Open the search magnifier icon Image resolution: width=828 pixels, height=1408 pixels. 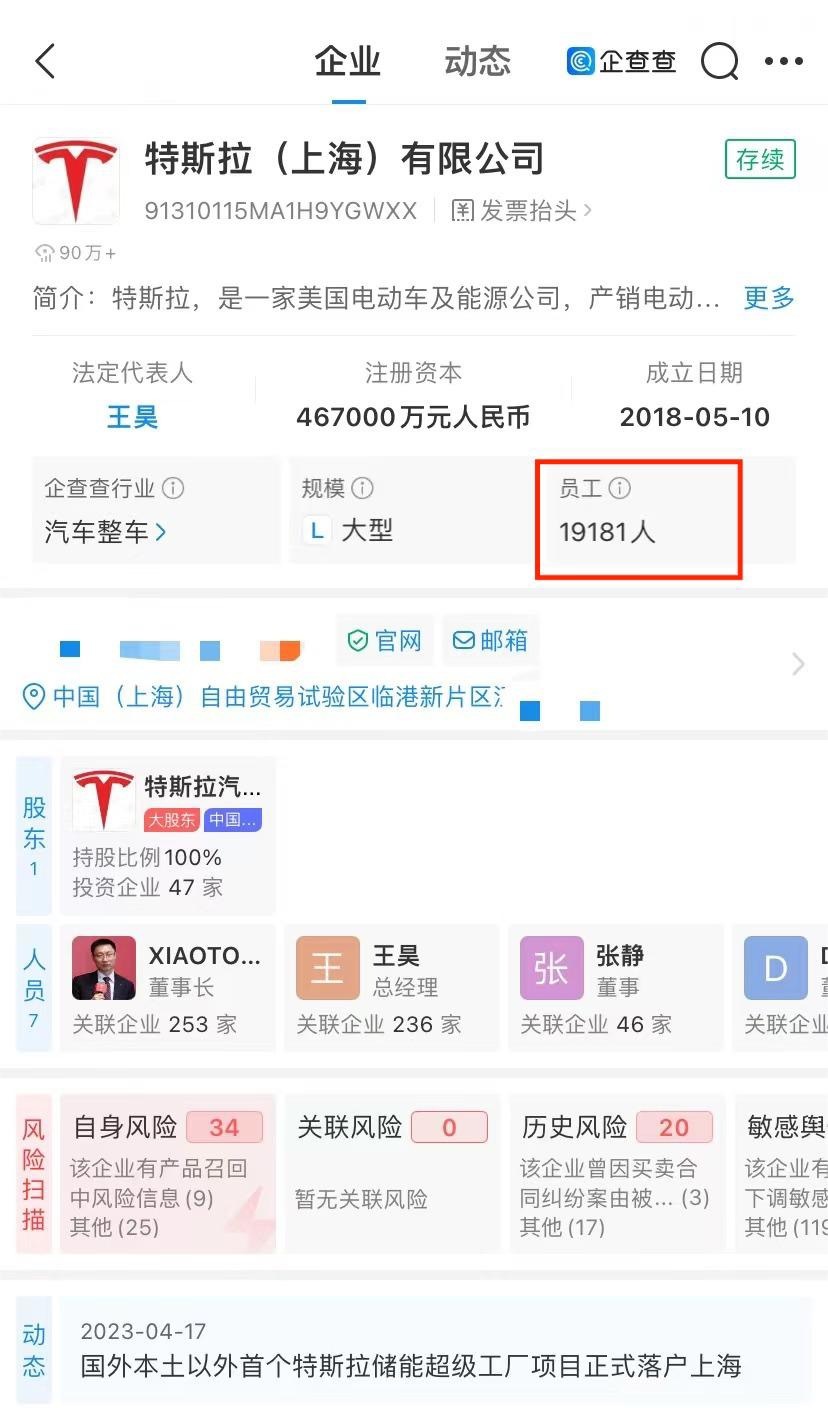tap(719, 62)
